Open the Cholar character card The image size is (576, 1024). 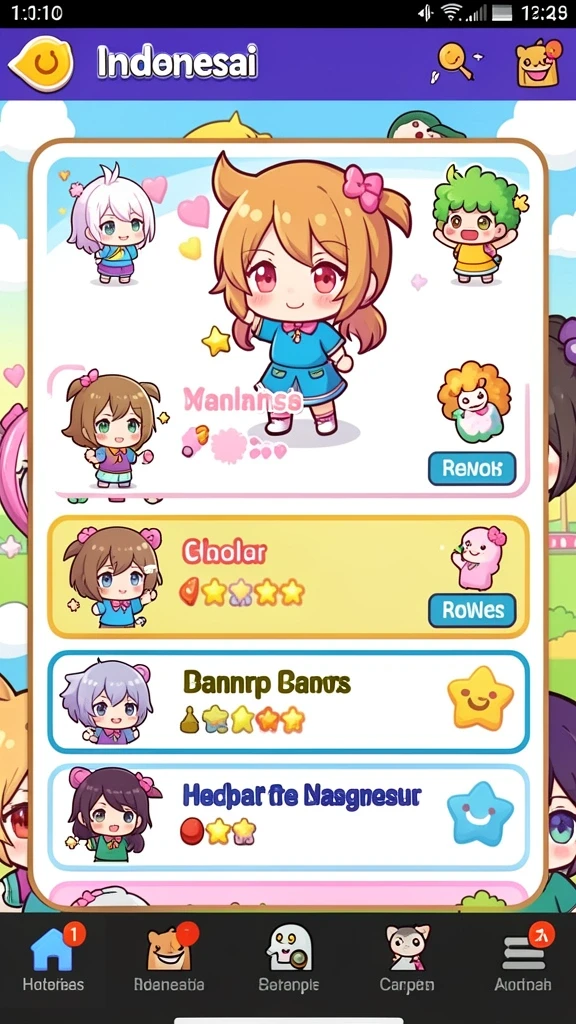pyautogui.click(x=288, y=577)
